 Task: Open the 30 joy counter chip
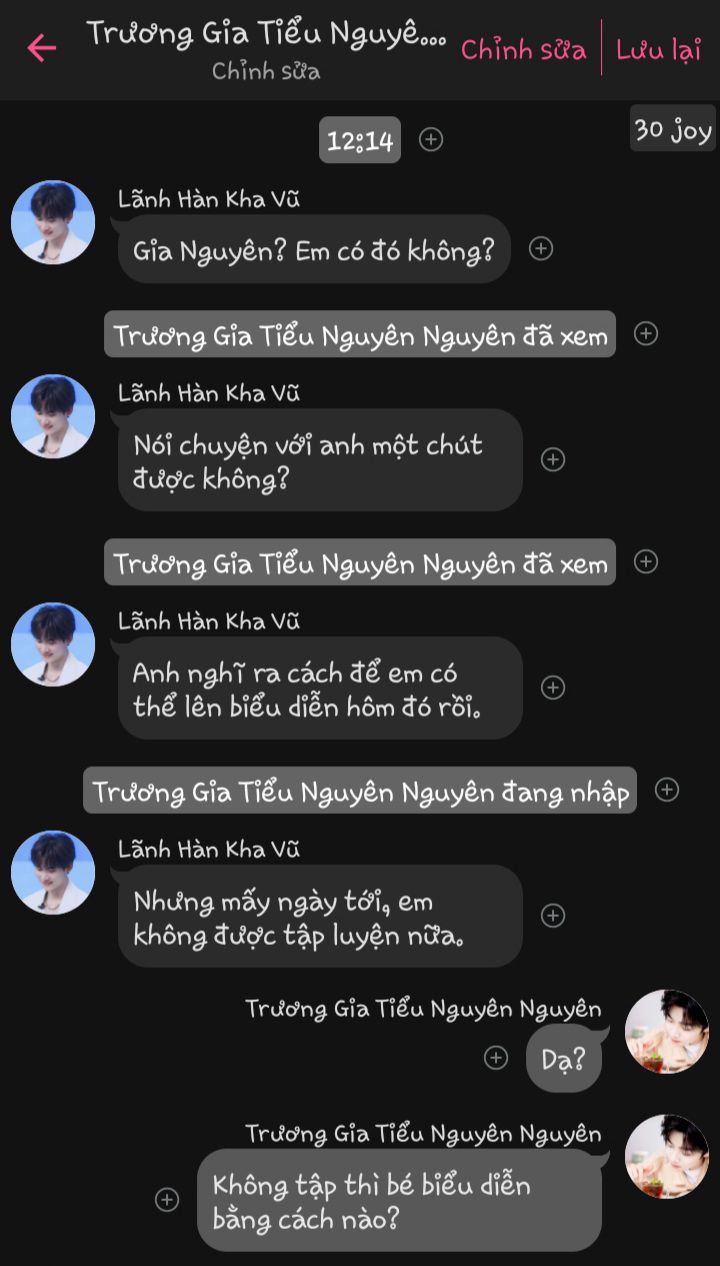click(672, 129)
